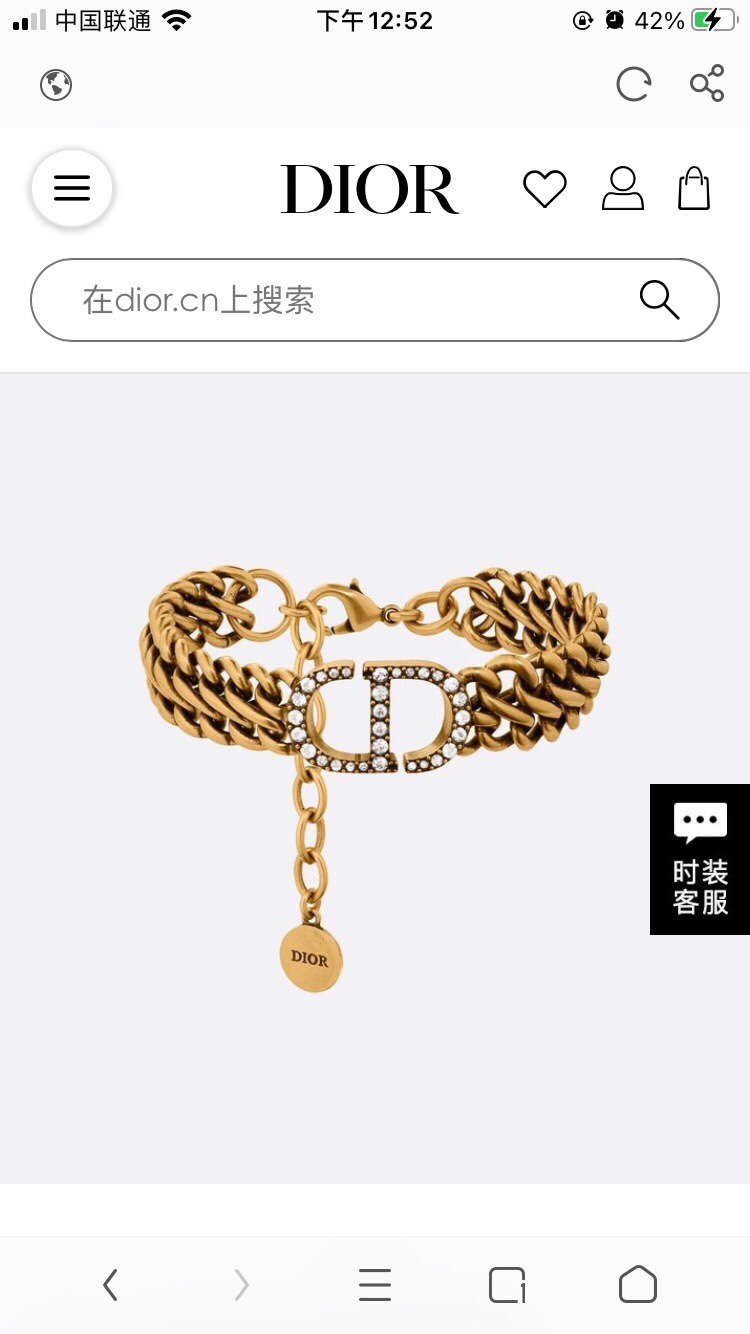The width and height of the screenshot is (750, 1334).
Task: Open the shopping bag
Action: [x=694, y=188]
